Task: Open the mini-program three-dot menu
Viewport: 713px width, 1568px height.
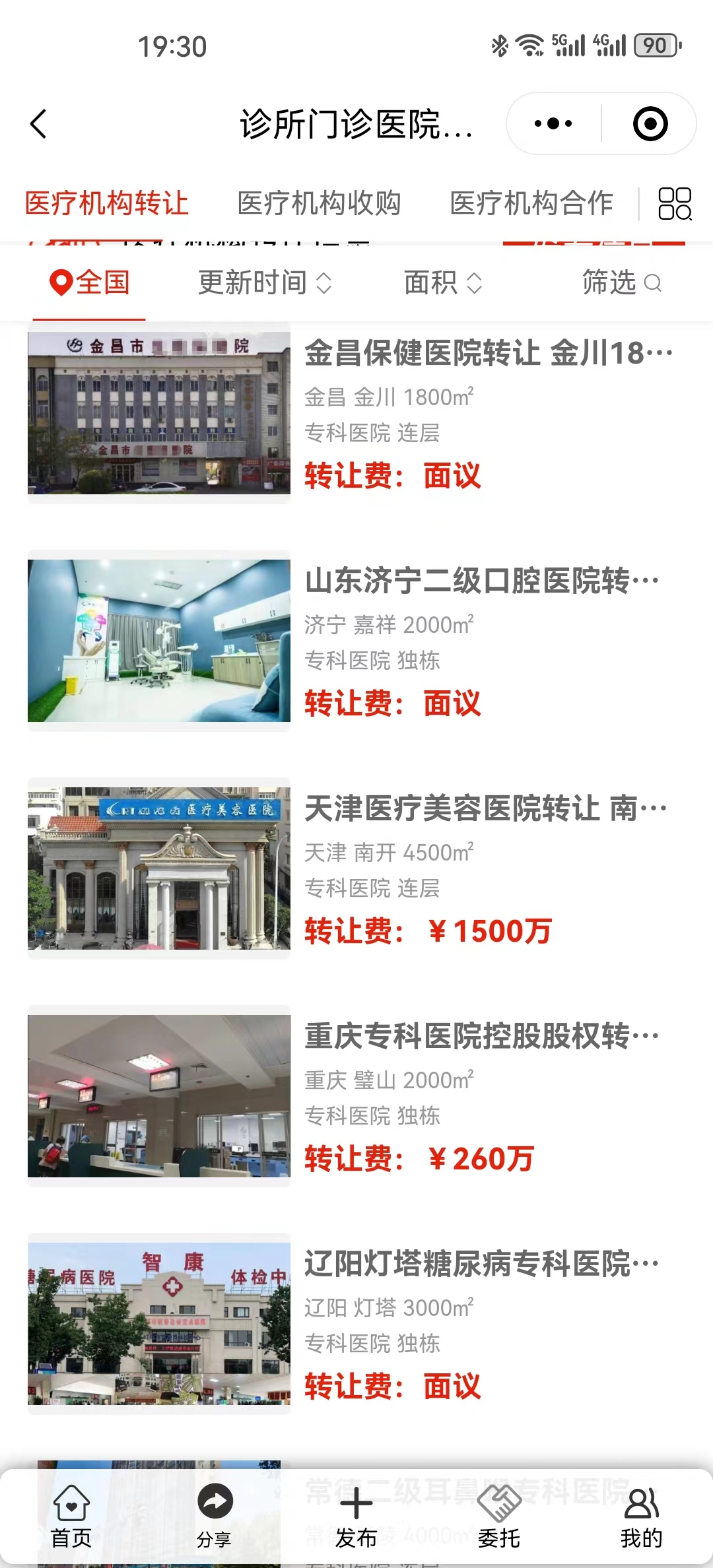Action: click(x=553, y=124)
